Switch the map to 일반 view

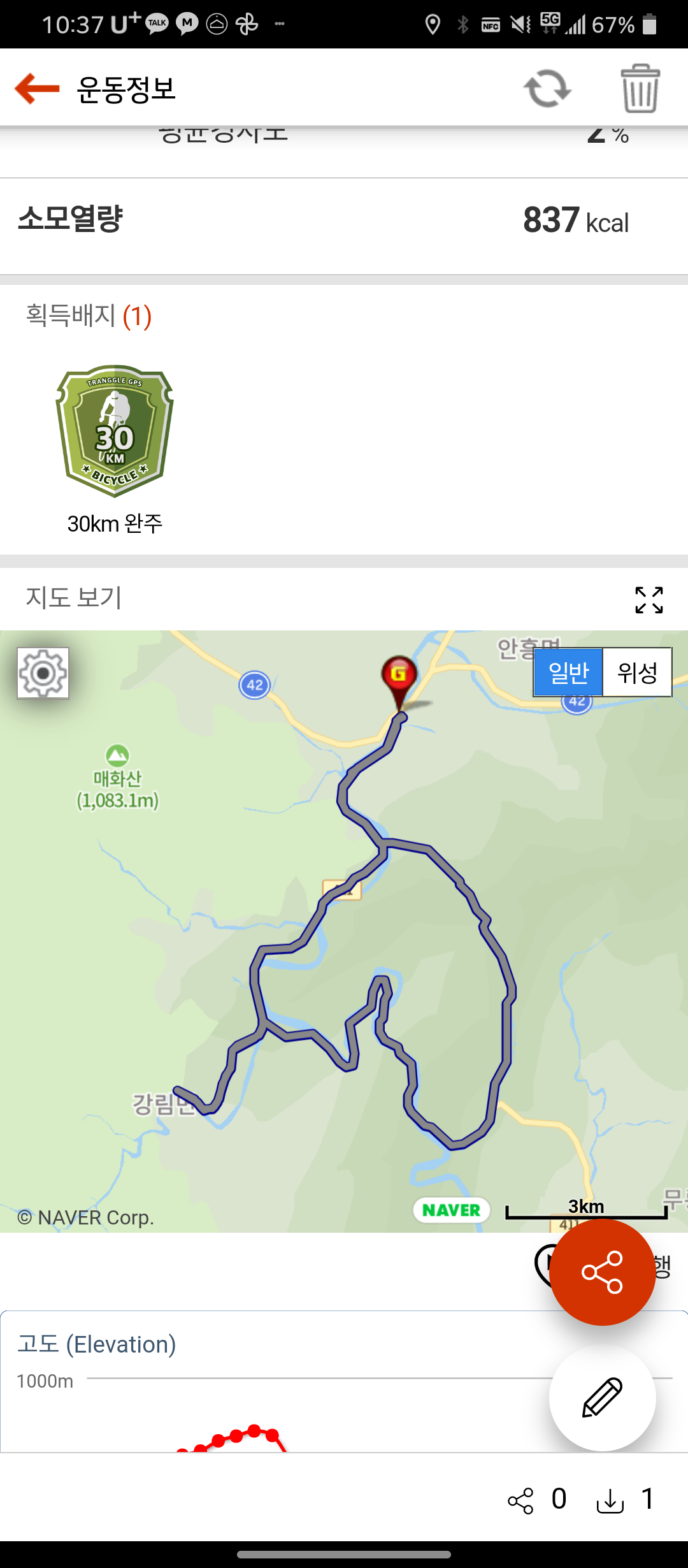click(568, 672)
